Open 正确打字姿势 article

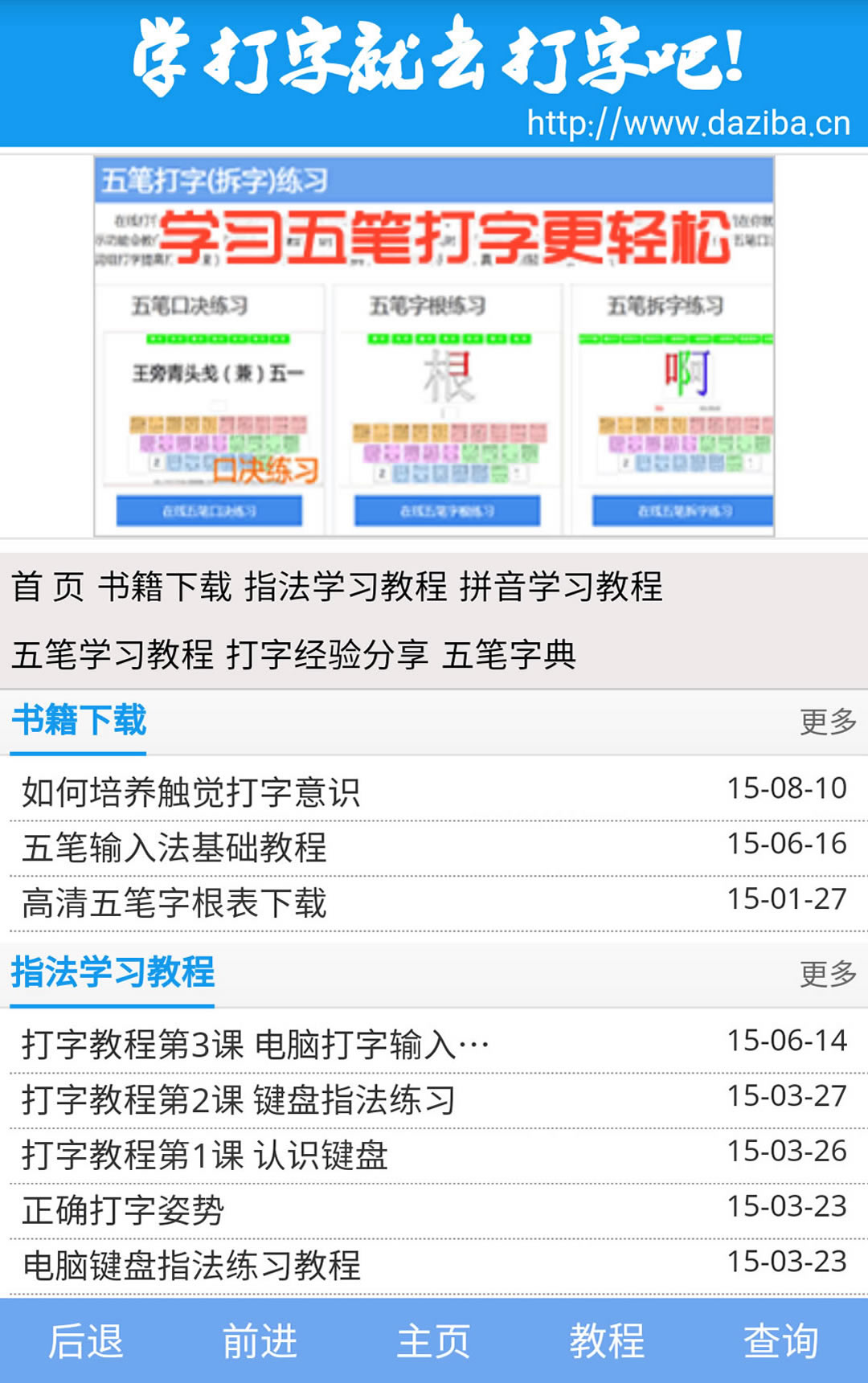point(123,1210)
